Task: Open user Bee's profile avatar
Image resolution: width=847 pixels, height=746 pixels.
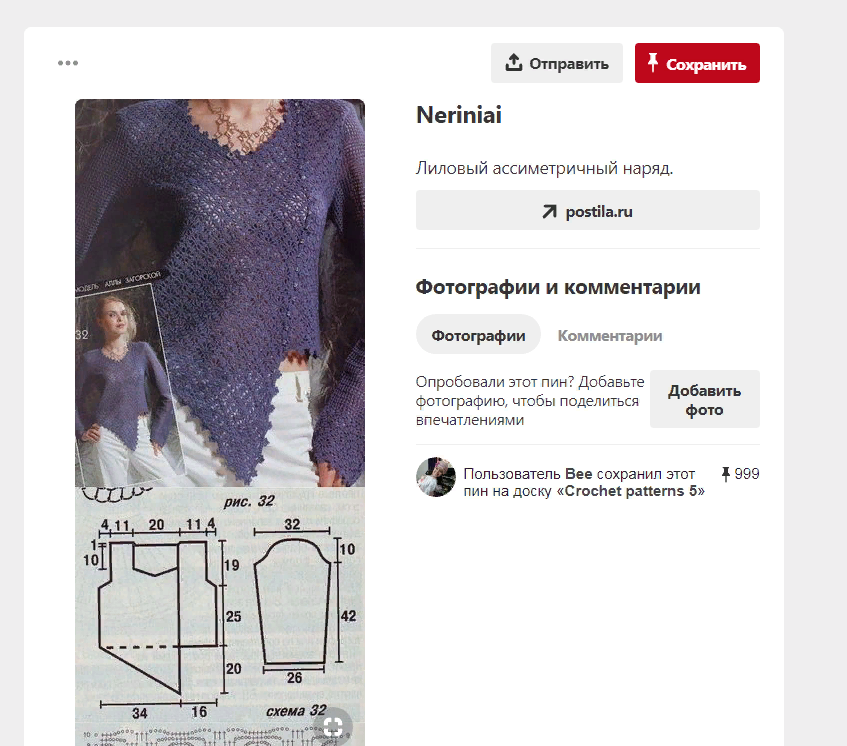Action: [436, 478]
